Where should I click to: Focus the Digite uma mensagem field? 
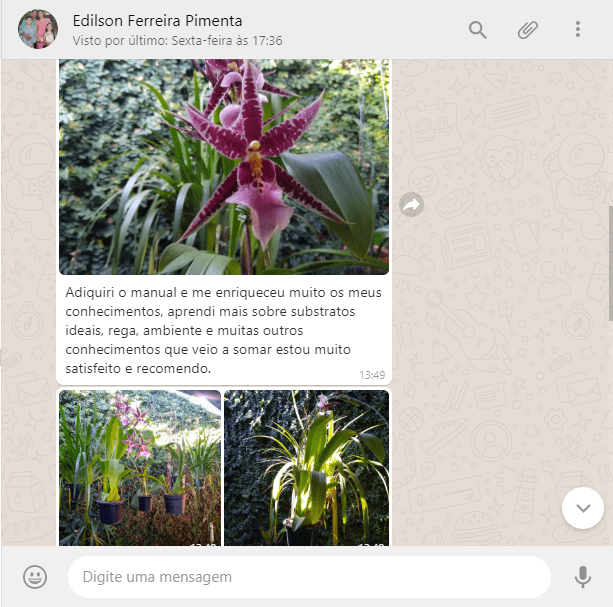(308, 577)
